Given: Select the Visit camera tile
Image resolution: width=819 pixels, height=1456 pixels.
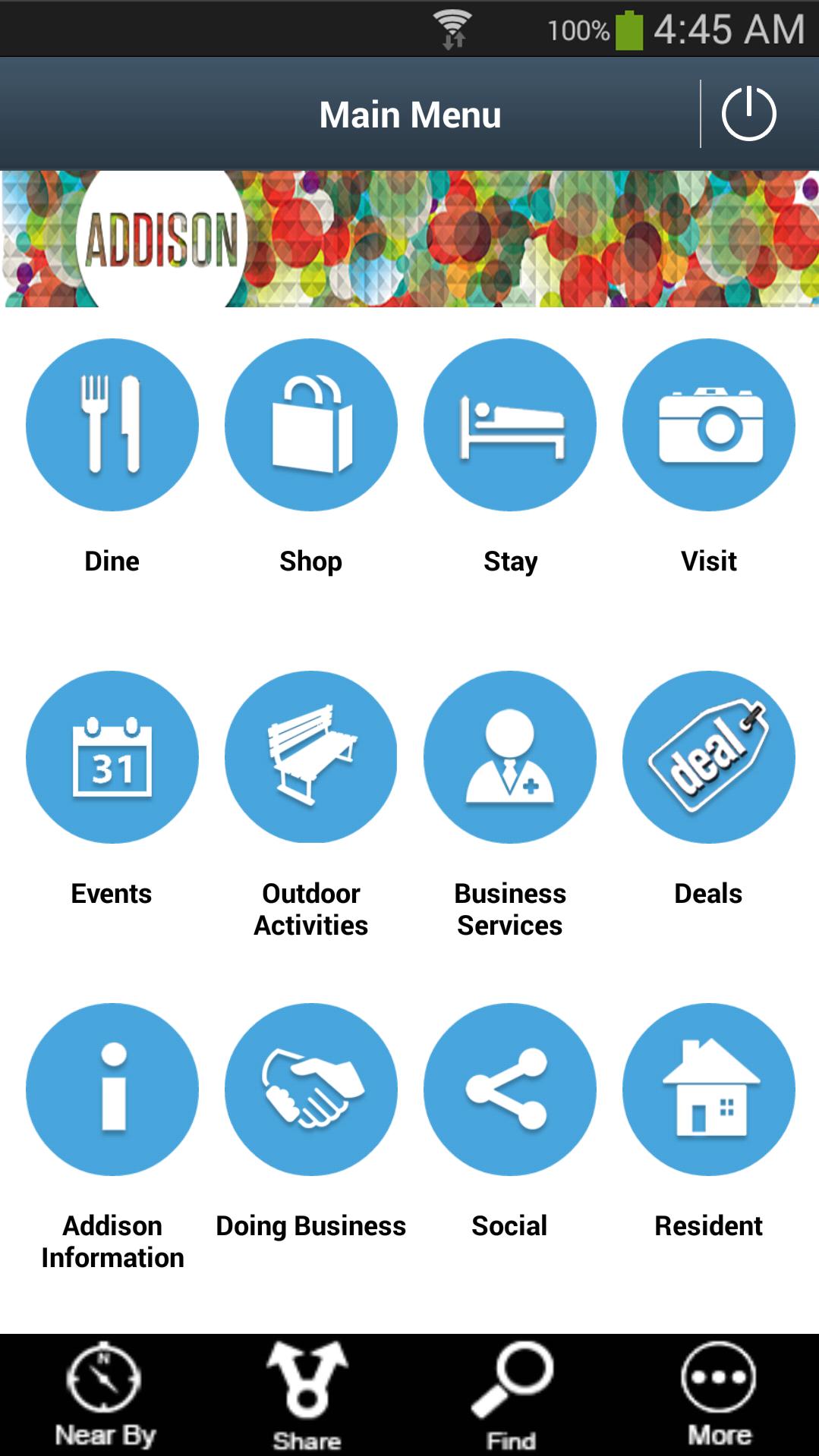Looking at the screenshot, I should pyautogui.click(x=708, y=425).
